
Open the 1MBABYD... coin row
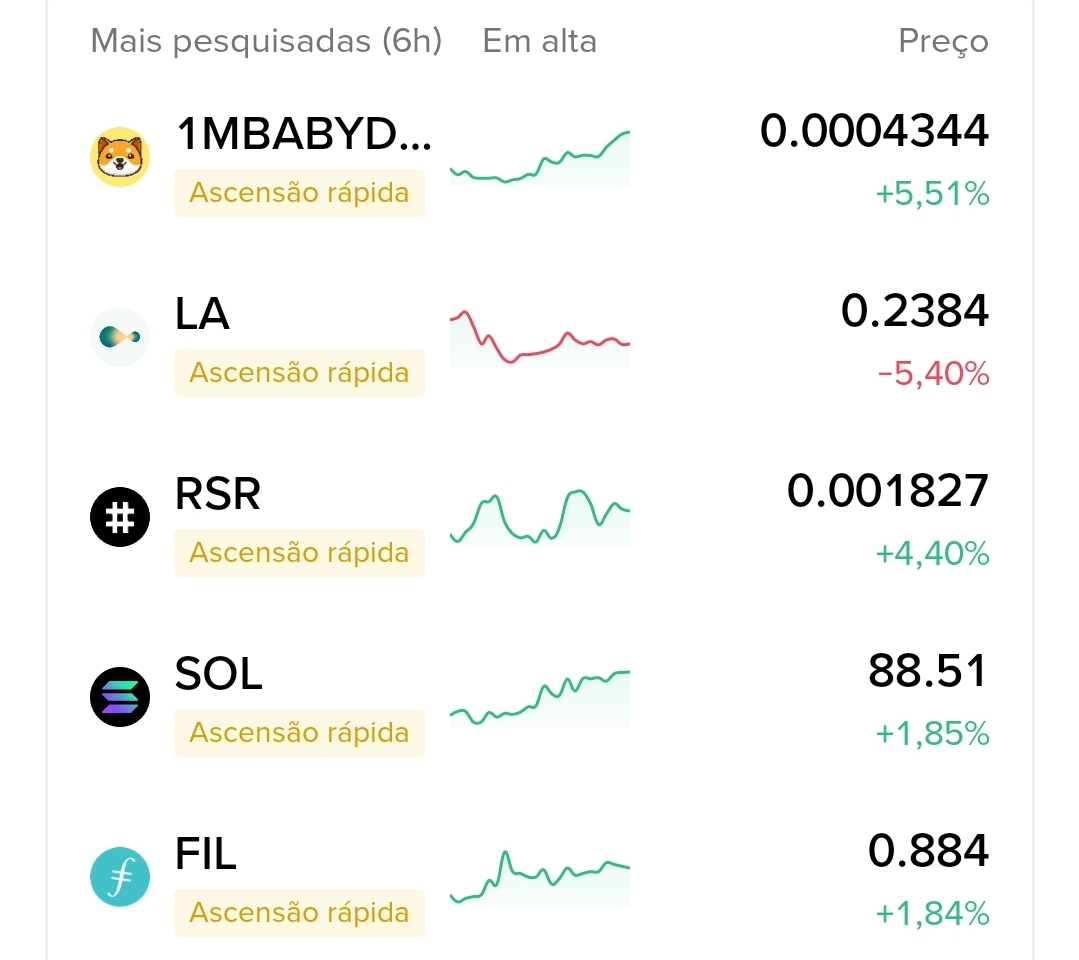[303, 134]
